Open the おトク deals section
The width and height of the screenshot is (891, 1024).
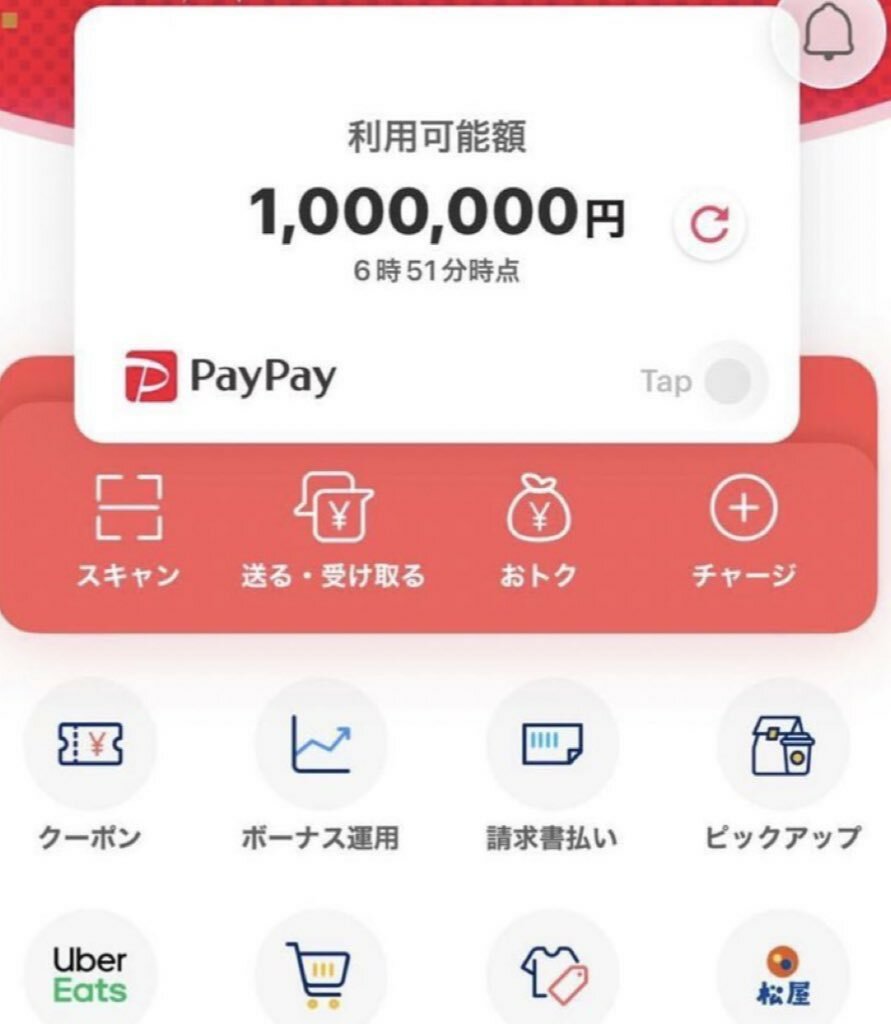[x=538, y=529]
